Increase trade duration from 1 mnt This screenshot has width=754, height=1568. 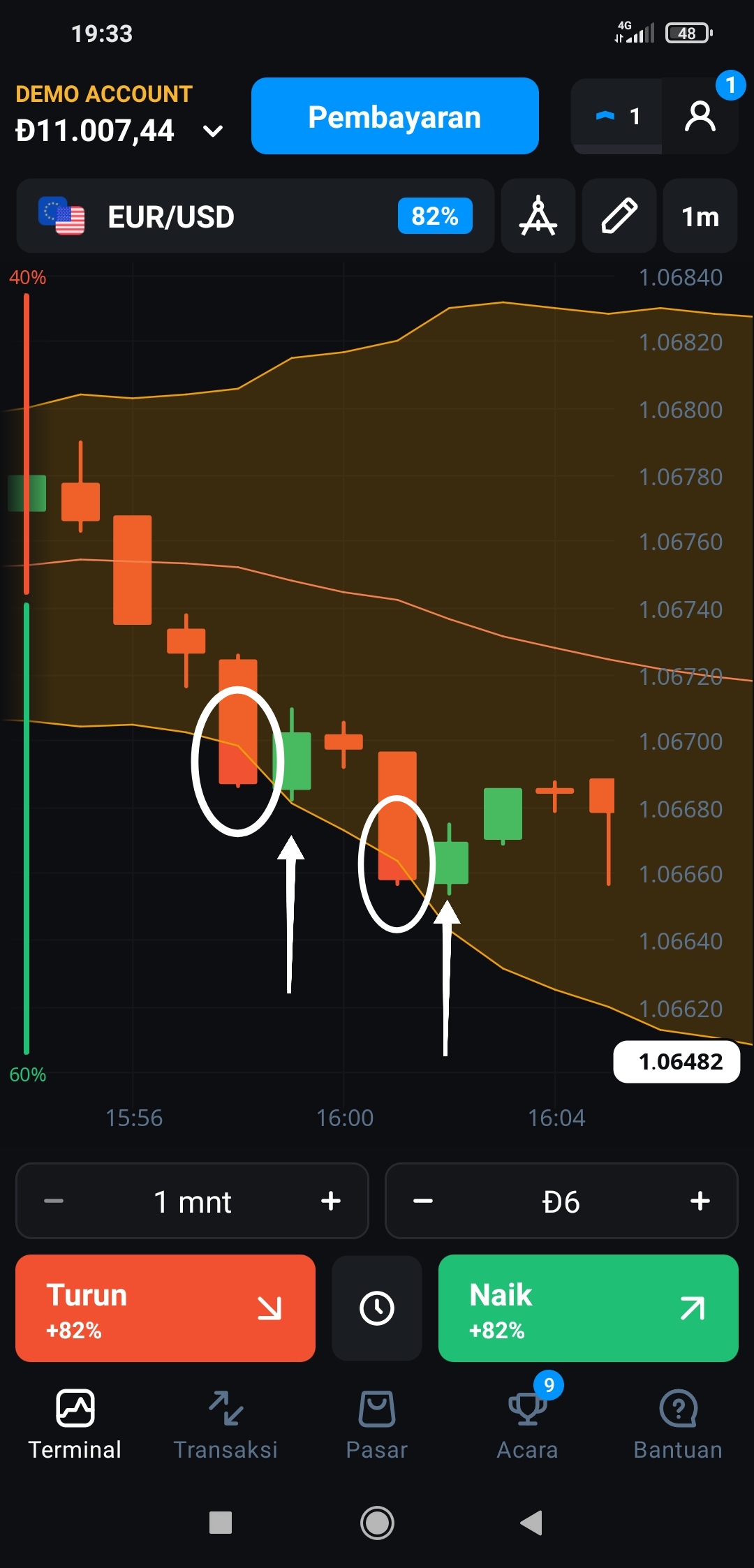coord(330,1201)
